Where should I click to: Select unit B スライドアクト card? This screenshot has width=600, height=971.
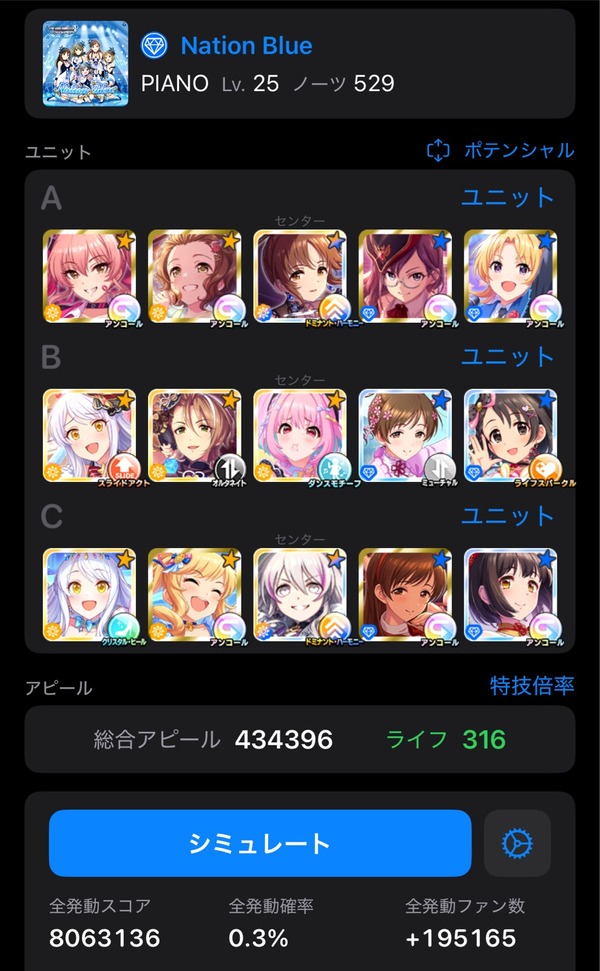[90, 436]
